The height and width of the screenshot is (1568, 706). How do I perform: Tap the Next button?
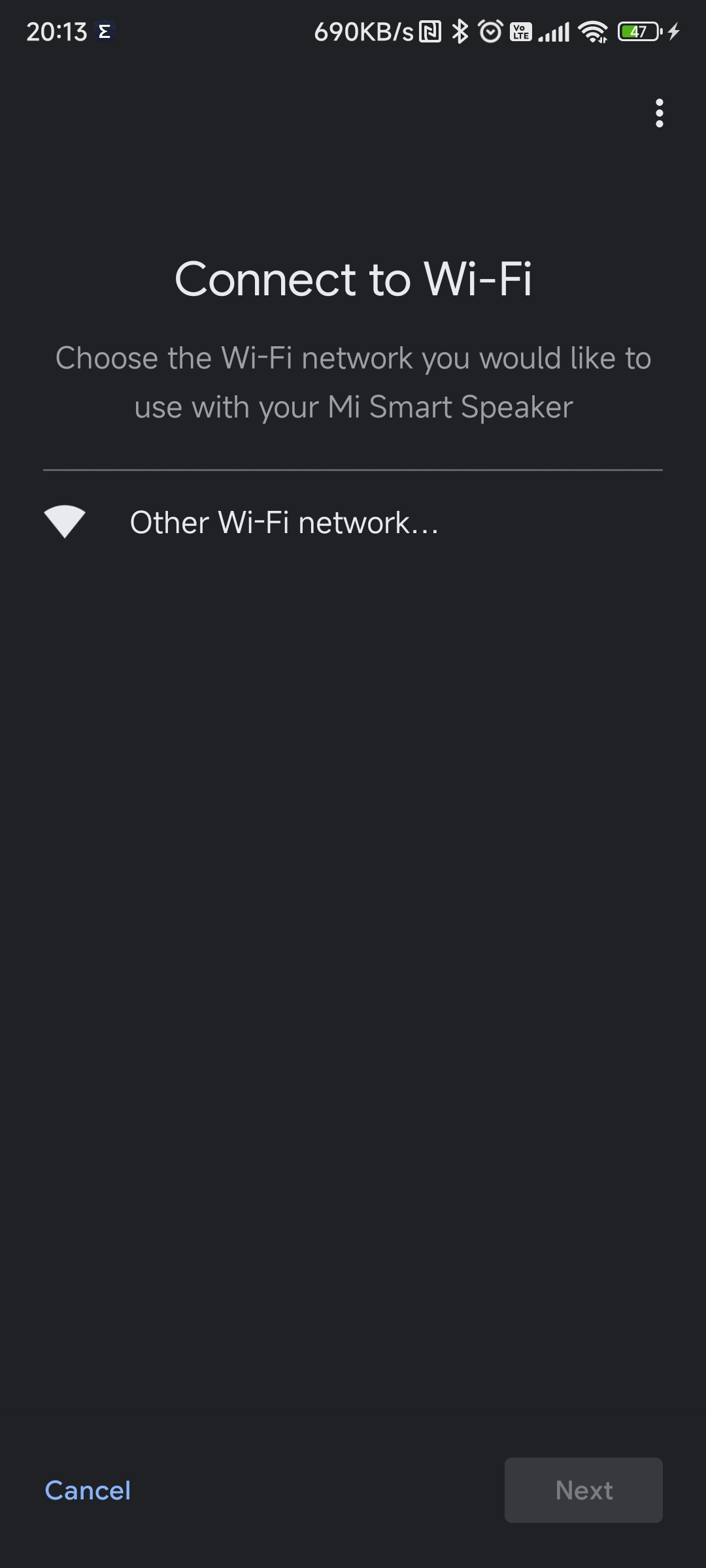coord(584,1490)
